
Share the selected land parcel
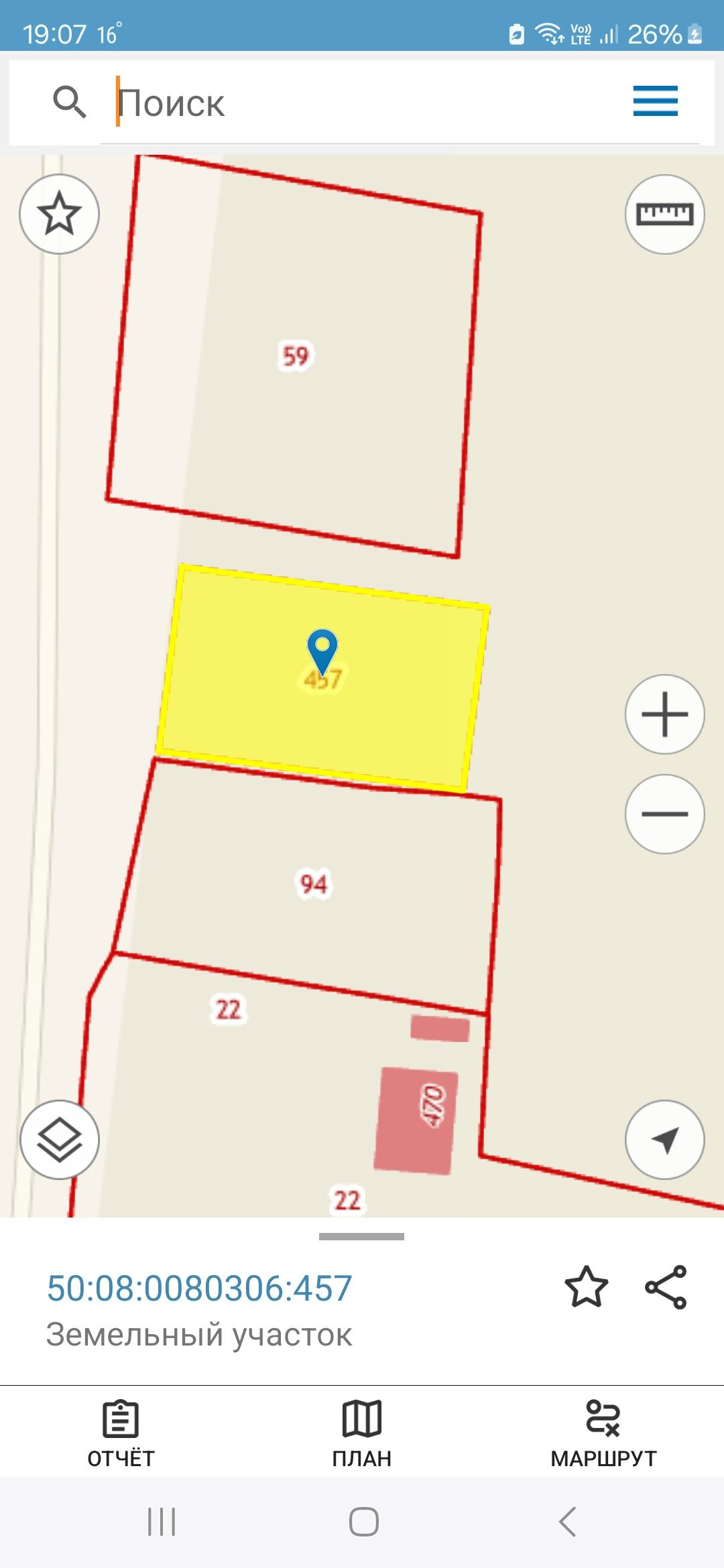click(666, 1287)
